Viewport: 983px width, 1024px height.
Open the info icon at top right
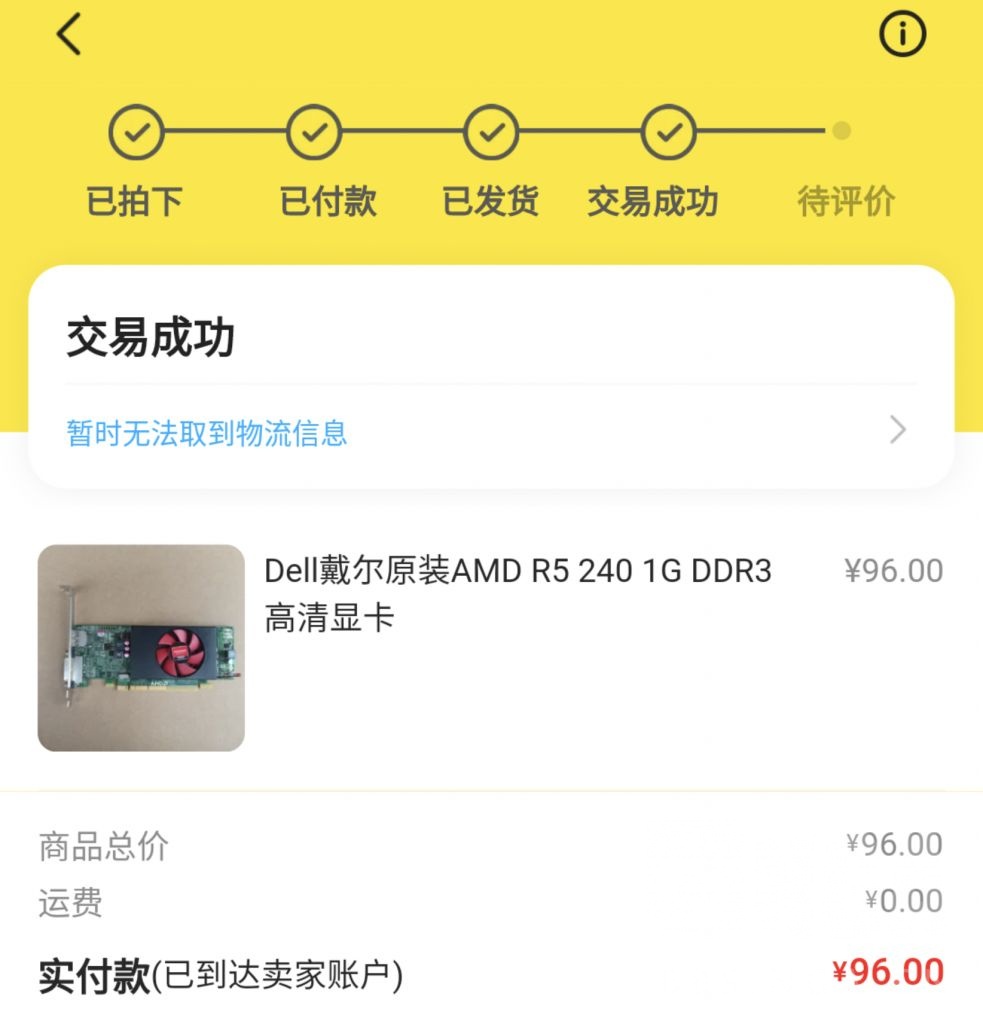(901, 33)
